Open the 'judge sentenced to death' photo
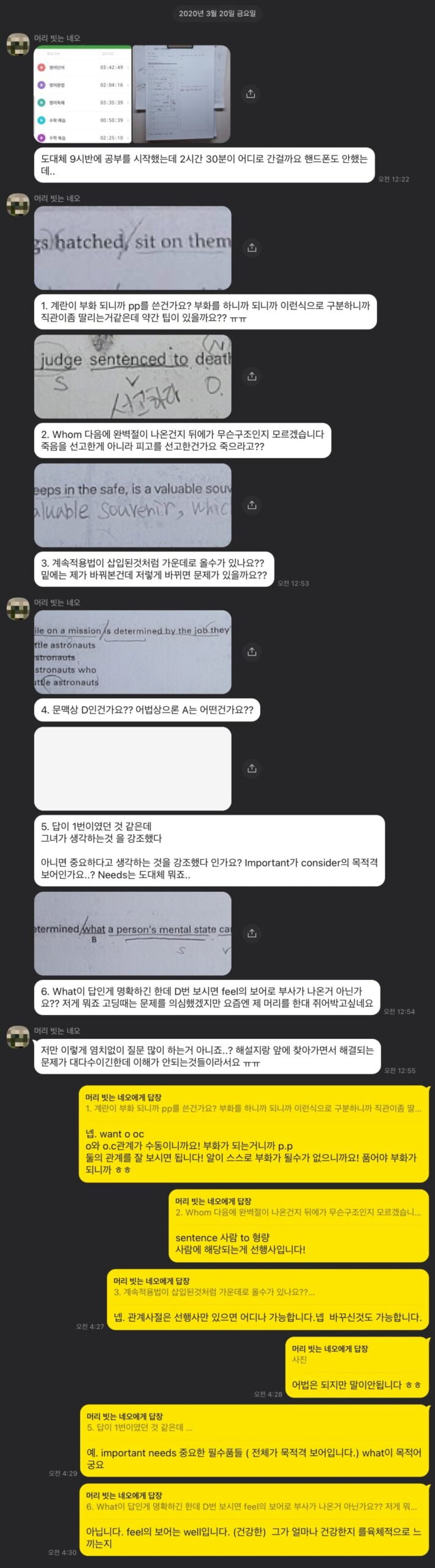 pos(132,376)
